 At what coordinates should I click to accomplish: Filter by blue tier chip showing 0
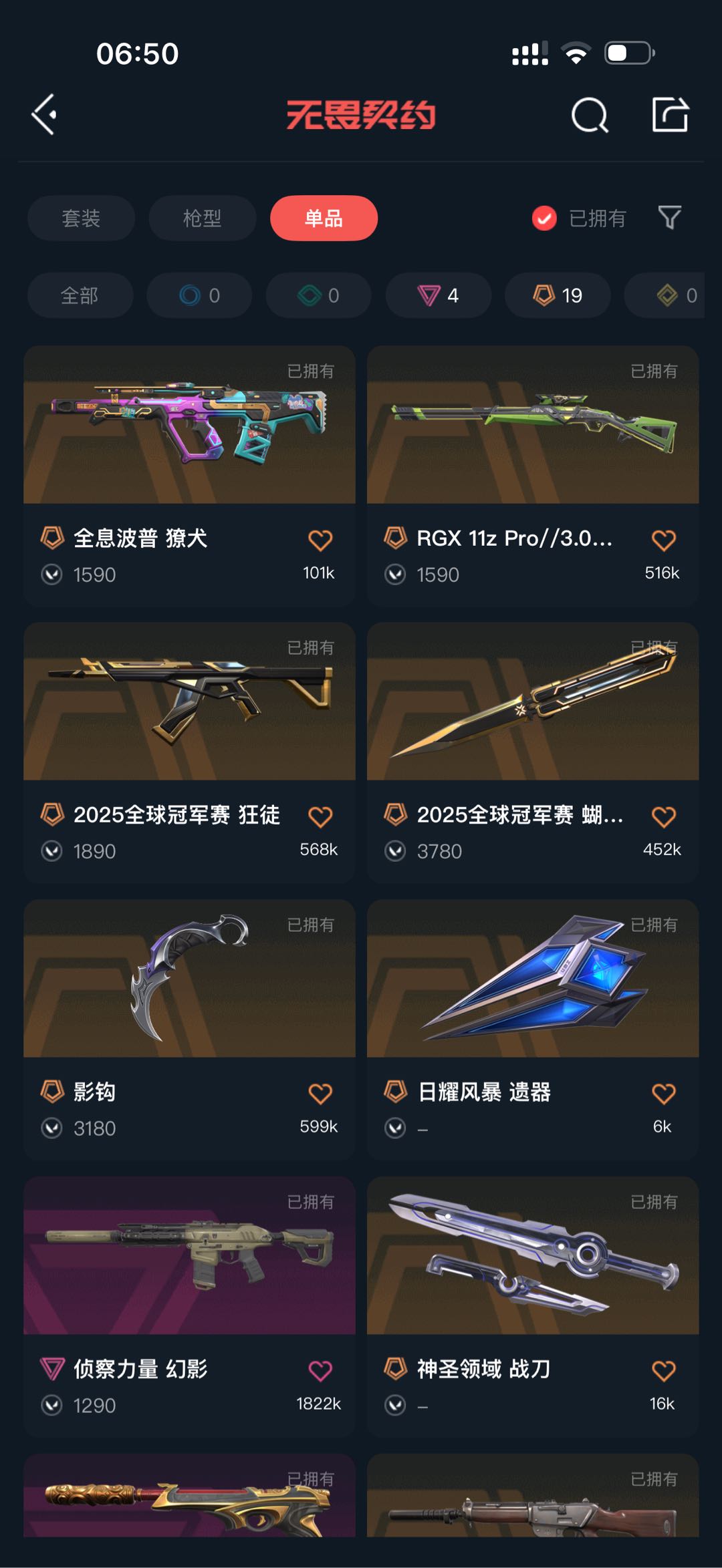pos(199,295)
